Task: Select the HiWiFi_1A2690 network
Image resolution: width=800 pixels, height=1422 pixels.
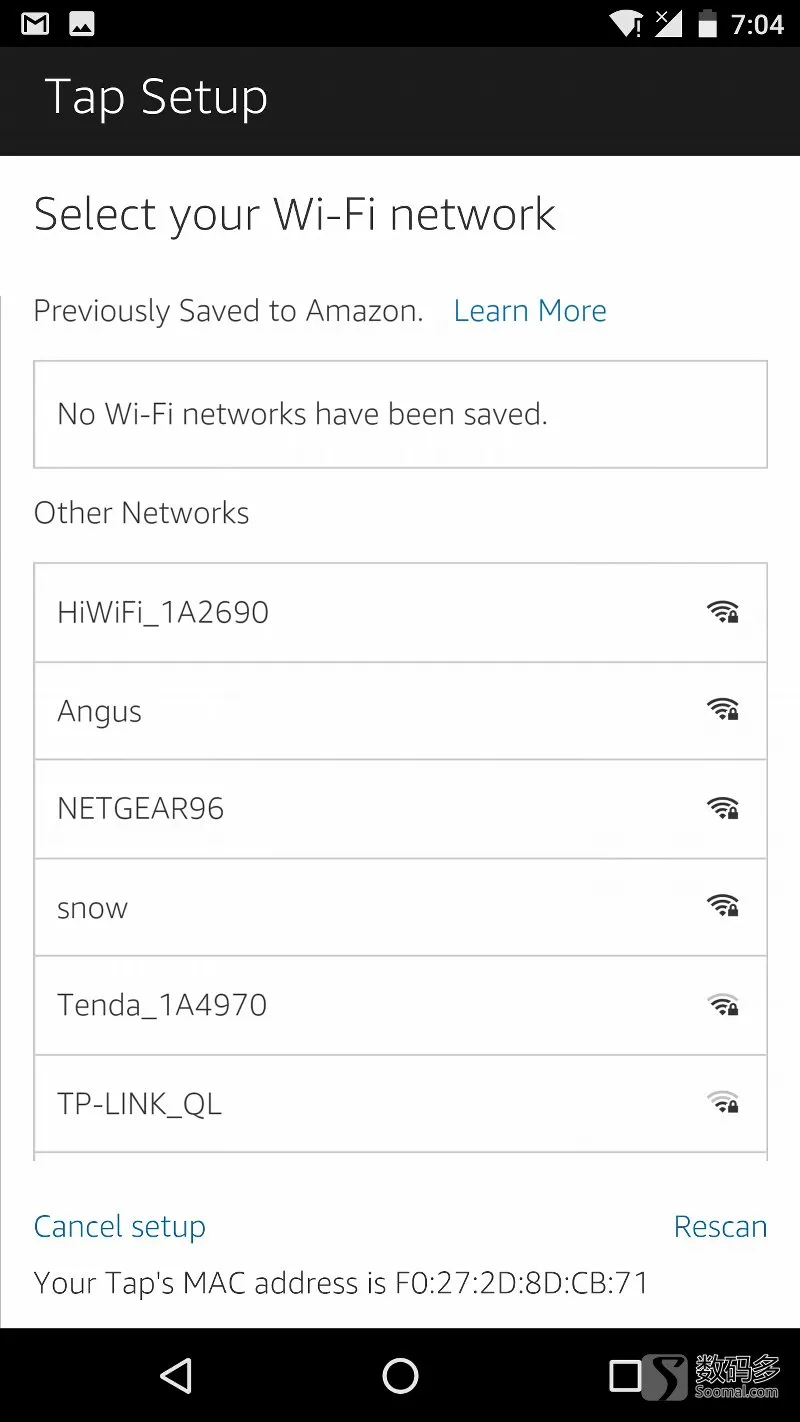Action: (400, 612)
